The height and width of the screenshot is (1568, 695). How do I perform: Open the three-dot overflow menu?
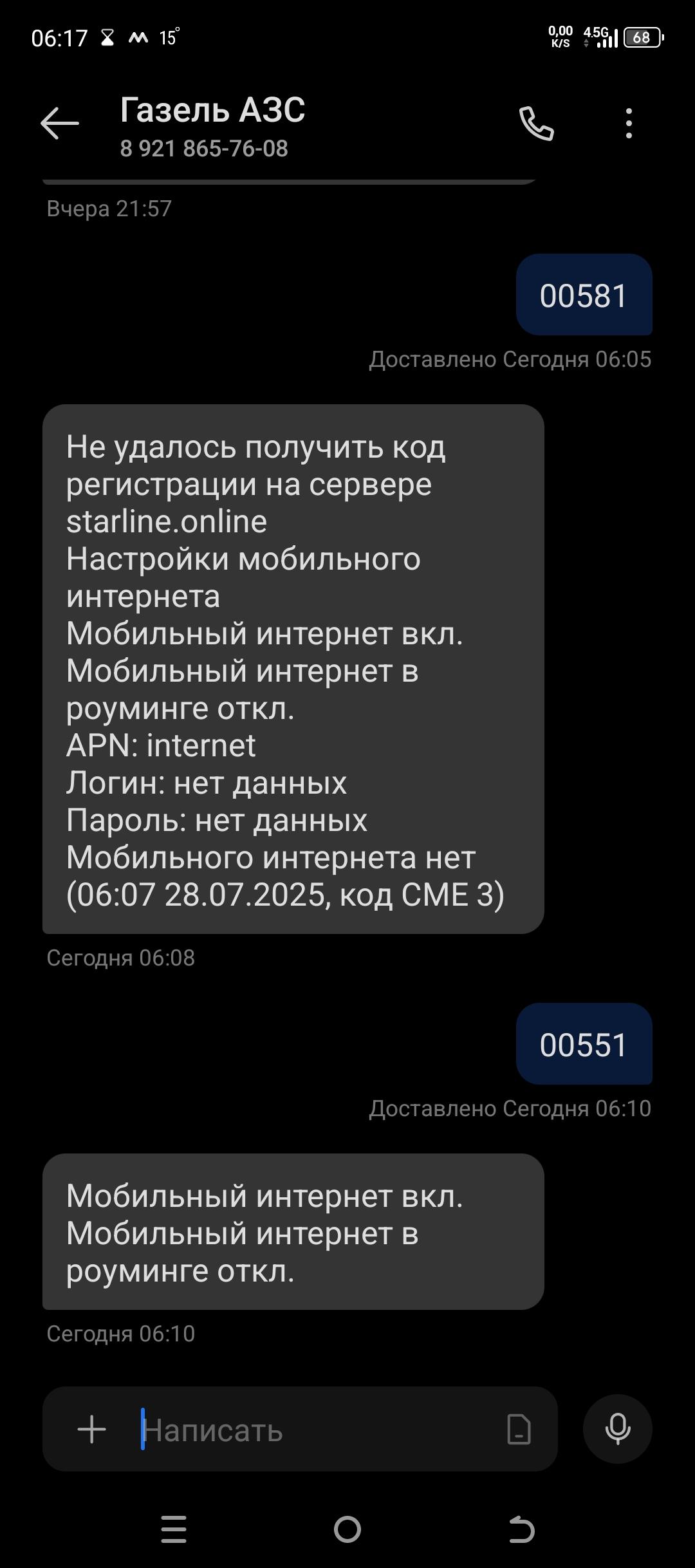pyautogui.click(x=629, y=123)
